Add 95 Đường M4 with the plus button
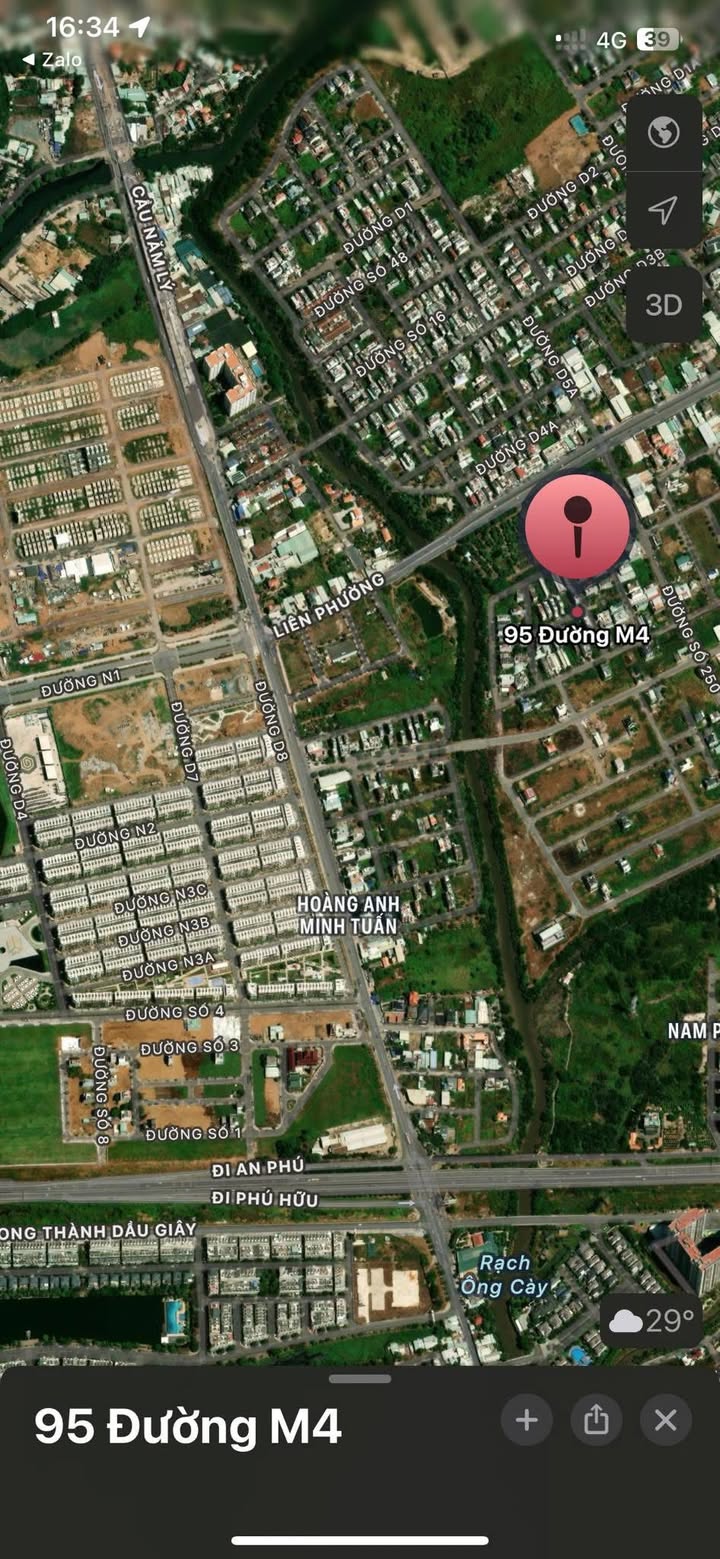The height and width of the screenshot is (1559, 720). click(527, 1420)
